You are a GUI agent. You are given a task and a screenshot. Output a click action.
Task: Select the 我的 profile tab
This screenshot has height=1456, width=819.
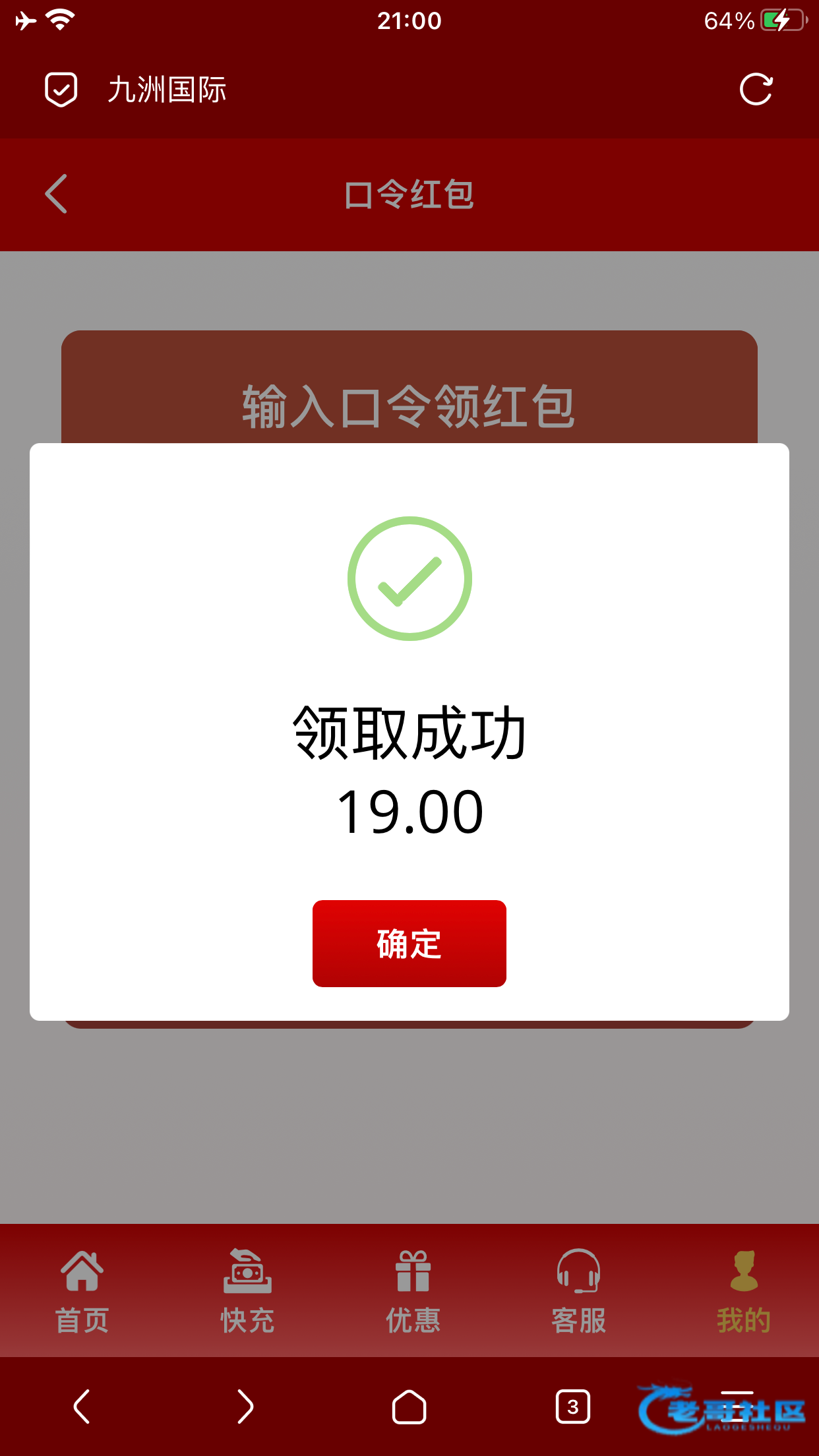tap(744, 1291)
